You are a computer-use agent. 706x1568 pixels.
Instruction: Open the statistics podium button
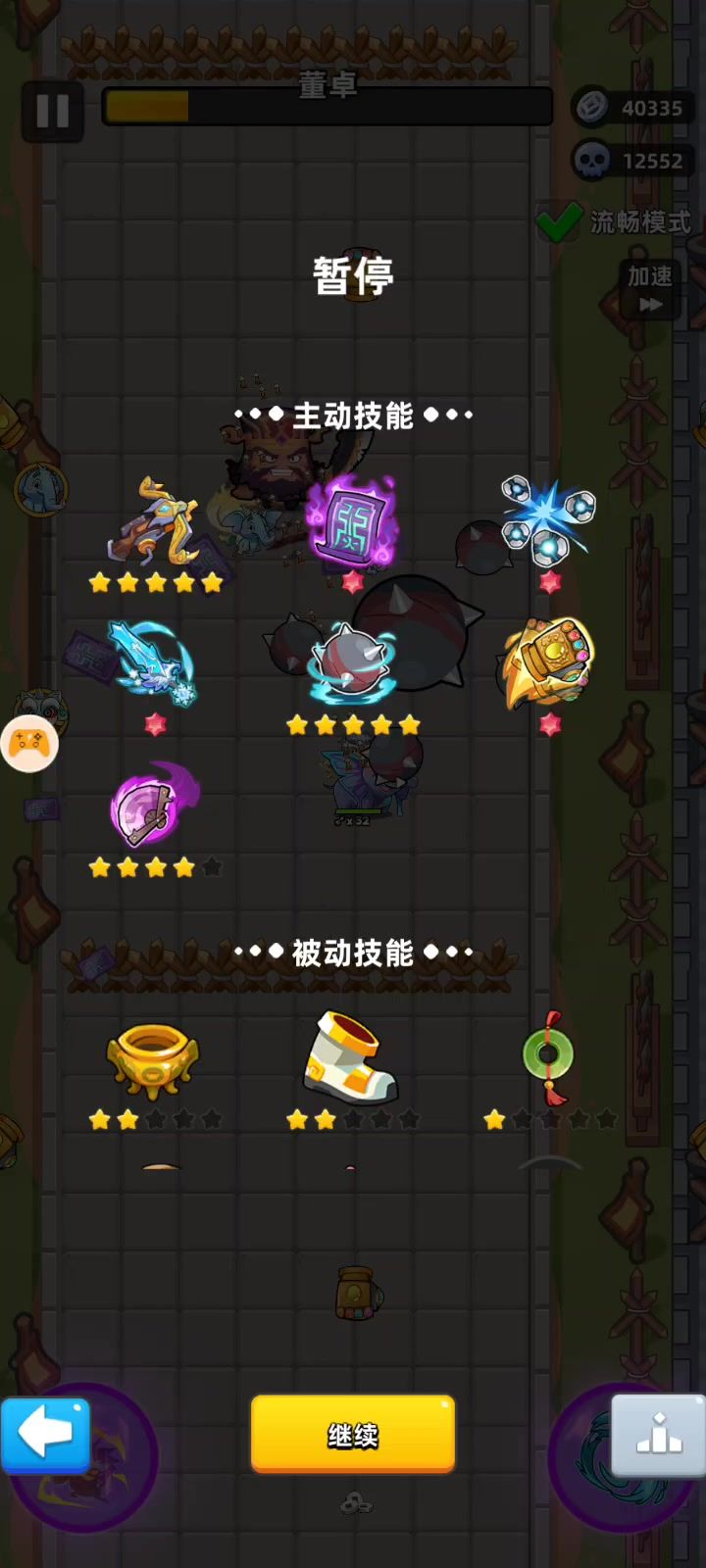pyautogui.click(x=658, y=1435)
